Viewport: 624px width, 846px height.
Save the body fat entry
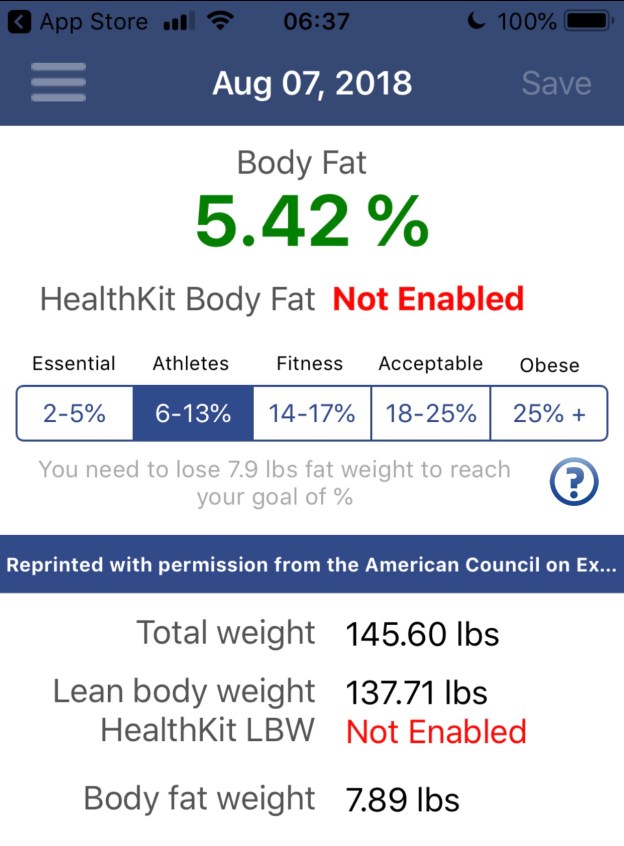[x=556, y=83]
